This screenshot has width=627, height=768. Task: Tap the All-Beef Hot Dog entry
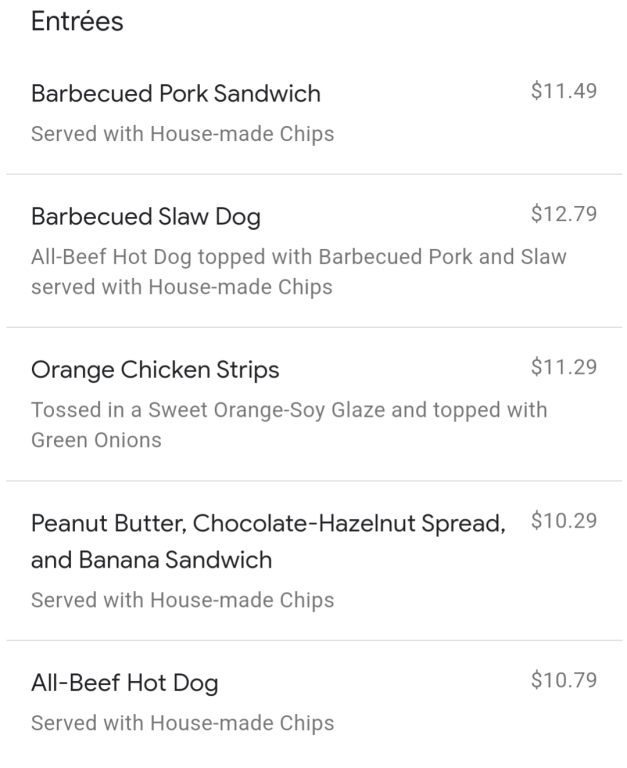[x=125, y=684]
